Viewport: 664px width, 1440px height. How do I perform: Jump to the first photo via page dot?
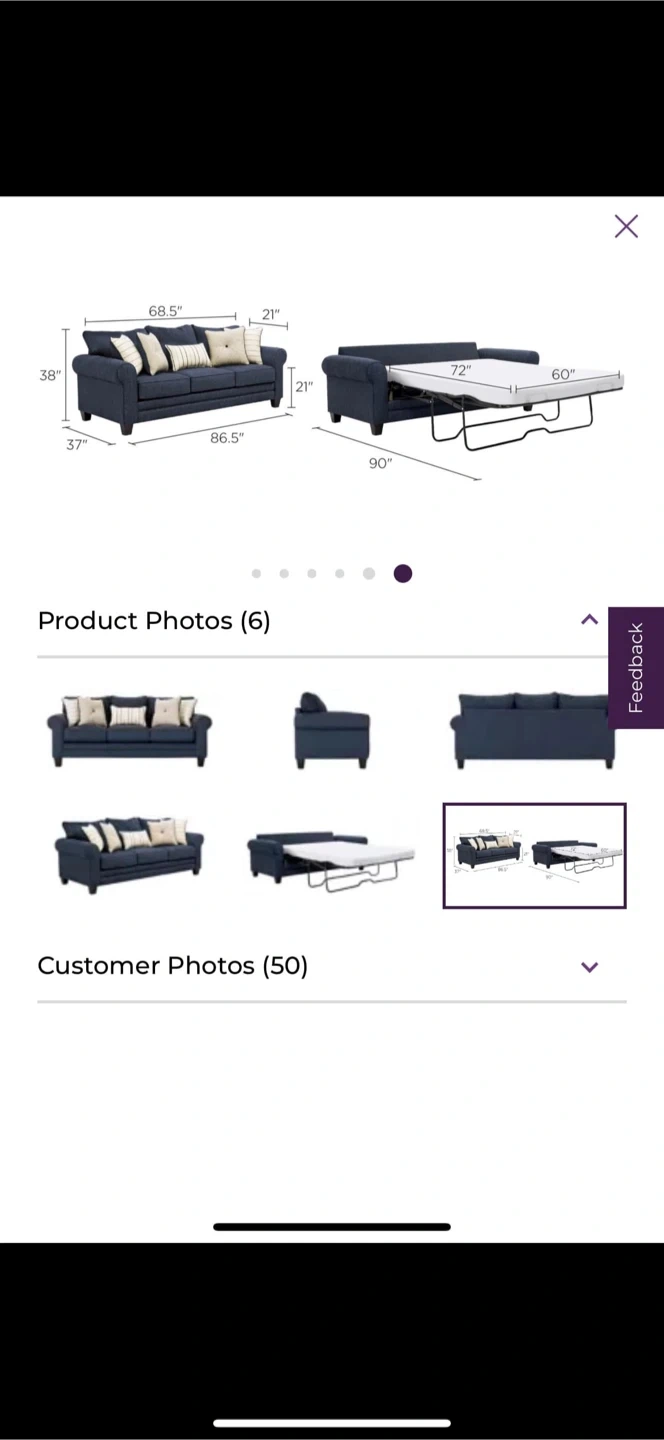pyautogui.click(x=257, y=573)
